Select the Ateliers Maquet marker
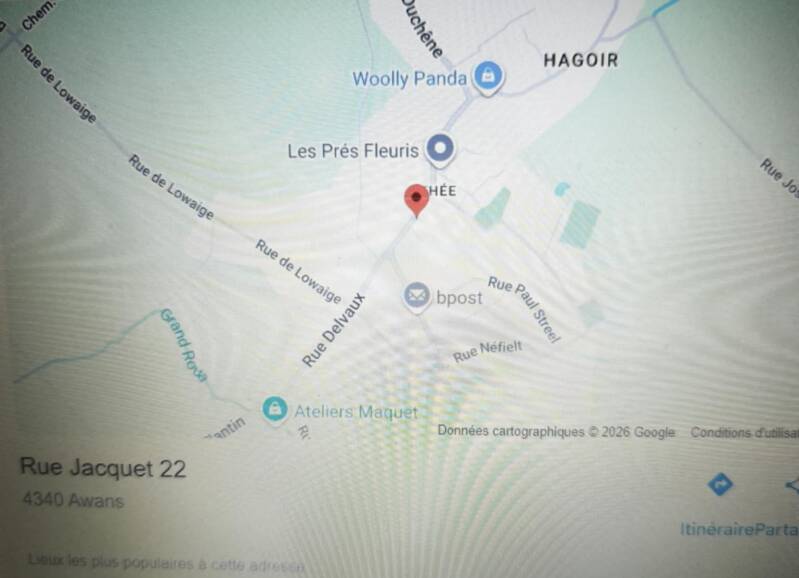Viewport: 799px width, 578px height. click(x=274, y=409)
